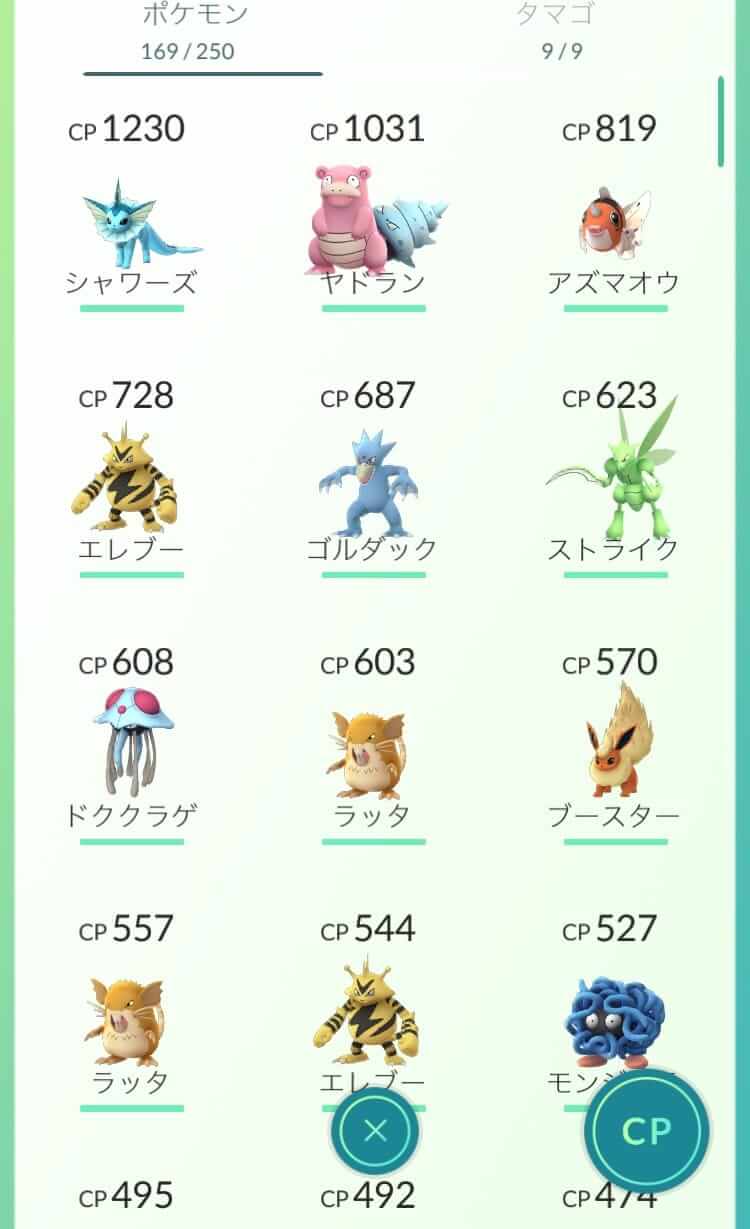View ラッタ with CP 603
The image size is (750, 1229).
374,746
